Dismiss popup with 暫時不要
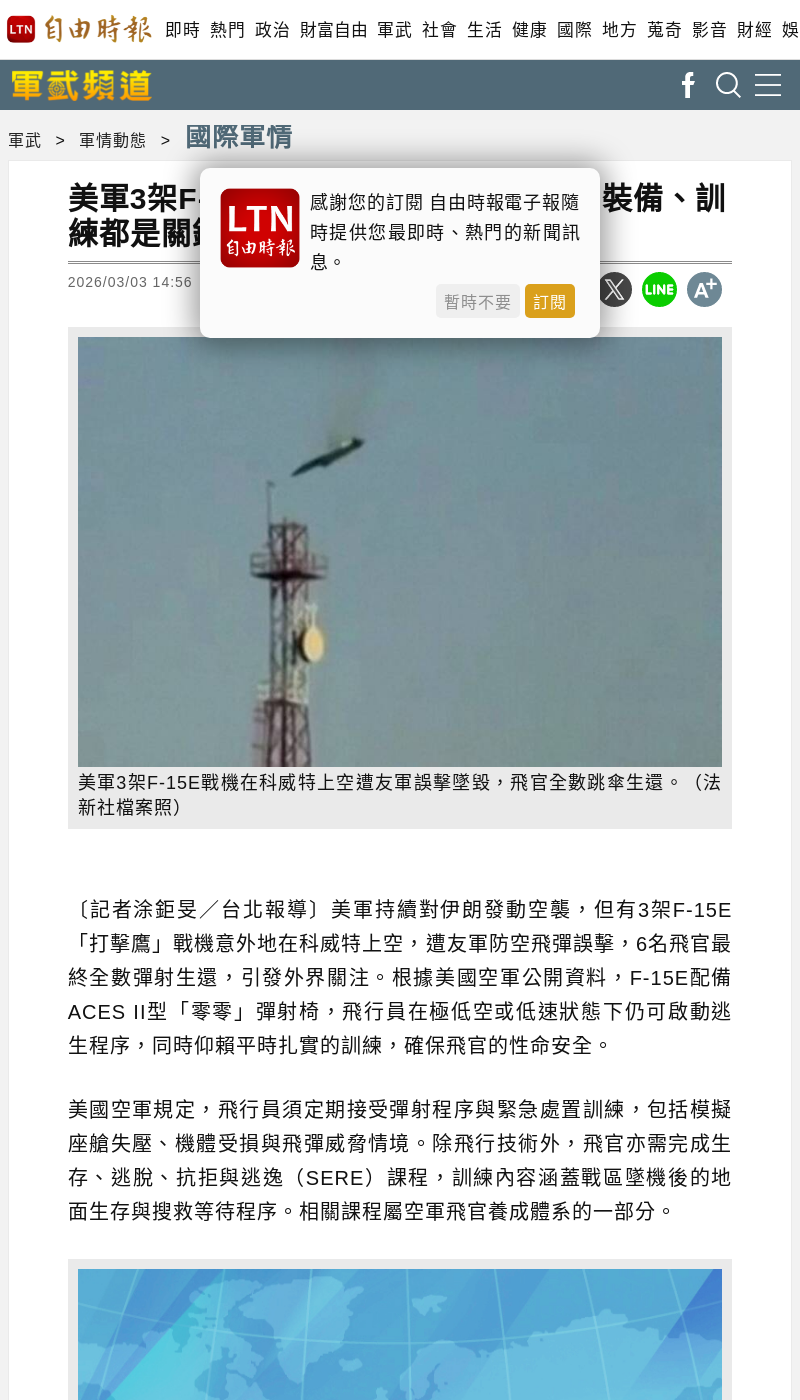Screen dimensions: 800x1400 click(477, 301)
